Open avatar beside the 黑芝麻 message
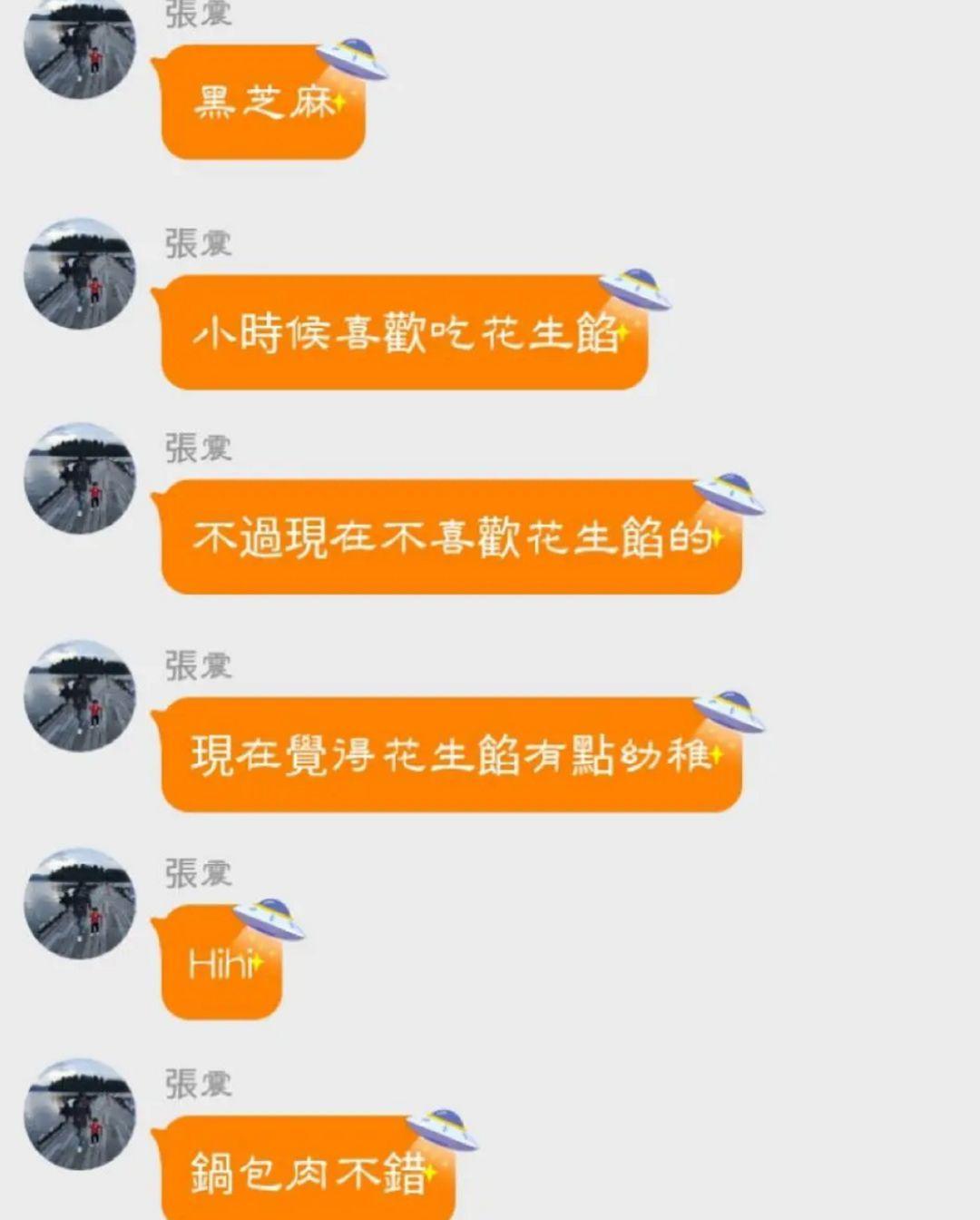The height and width of the screenshot is (1220, 980). pos(79,45)
